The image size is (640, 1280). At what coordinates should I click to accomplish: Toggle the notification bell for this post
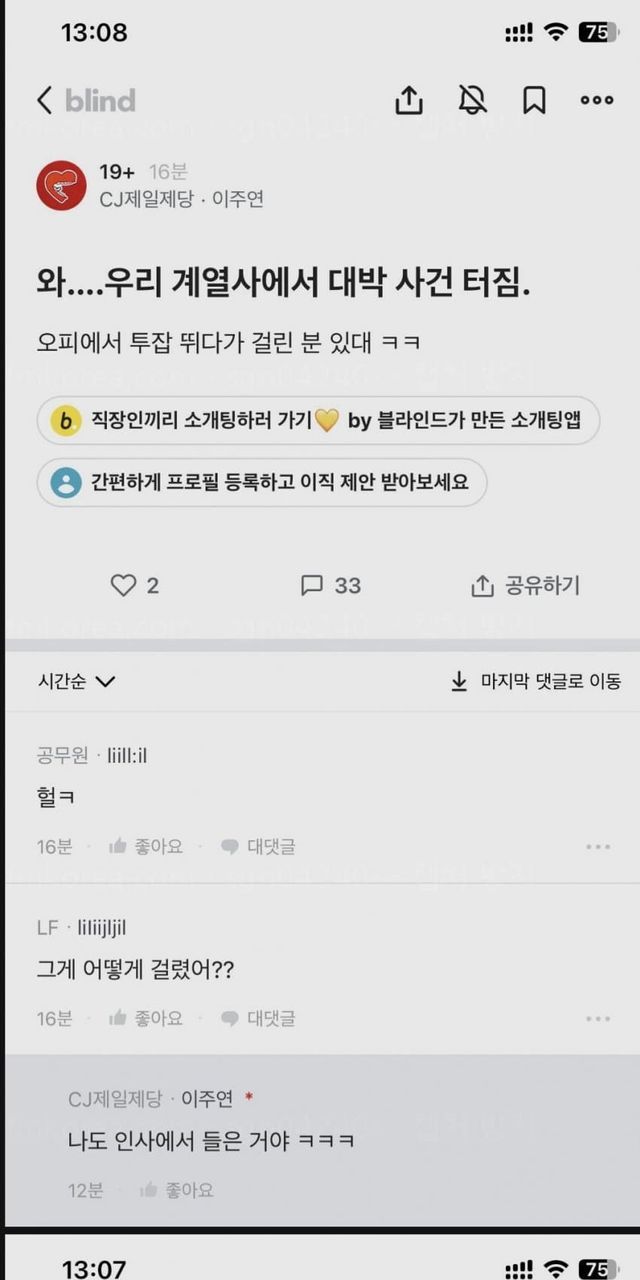472,100
